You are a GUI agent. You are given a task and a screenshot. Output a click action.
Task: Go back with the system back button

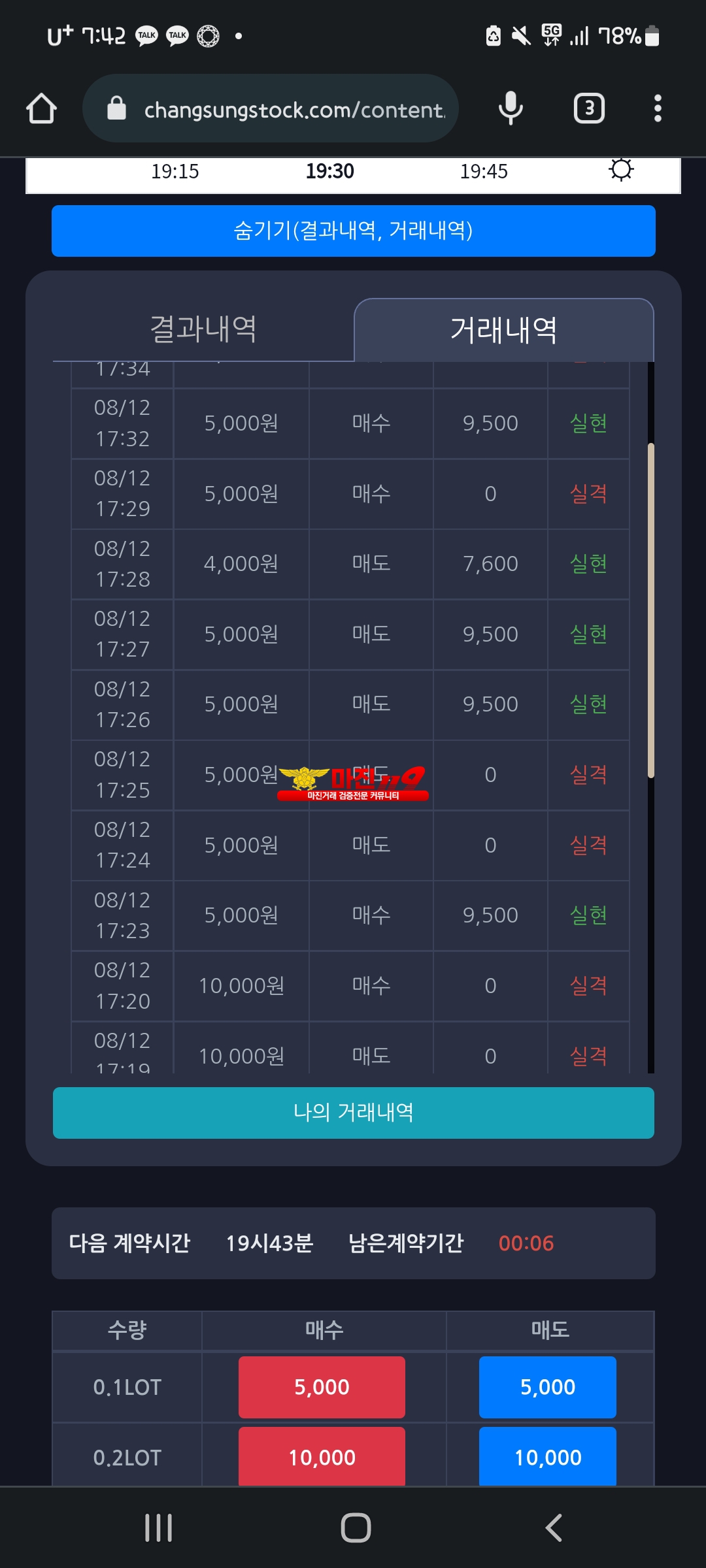click(x=553, y=1527)
